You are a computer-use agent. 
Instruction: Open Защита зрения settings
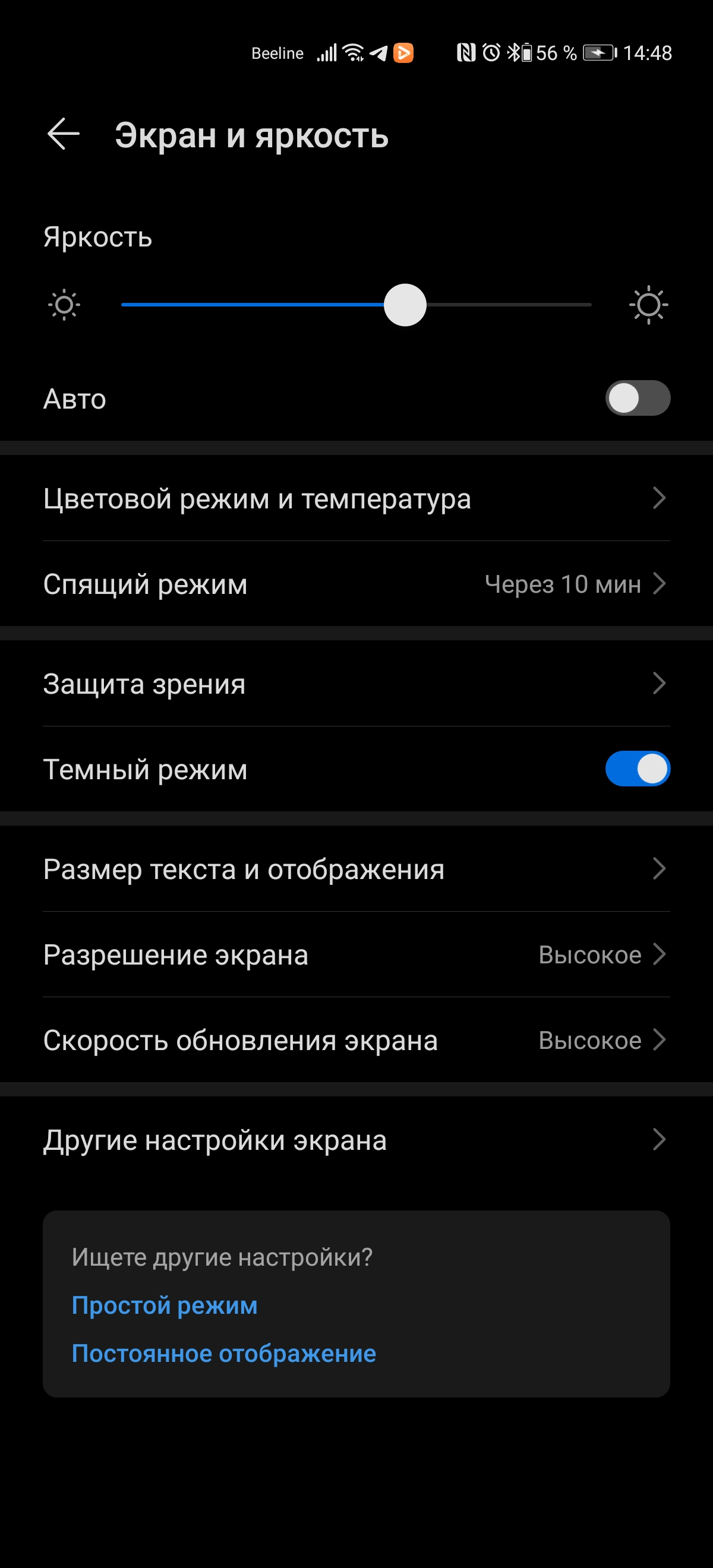(356, 684)
